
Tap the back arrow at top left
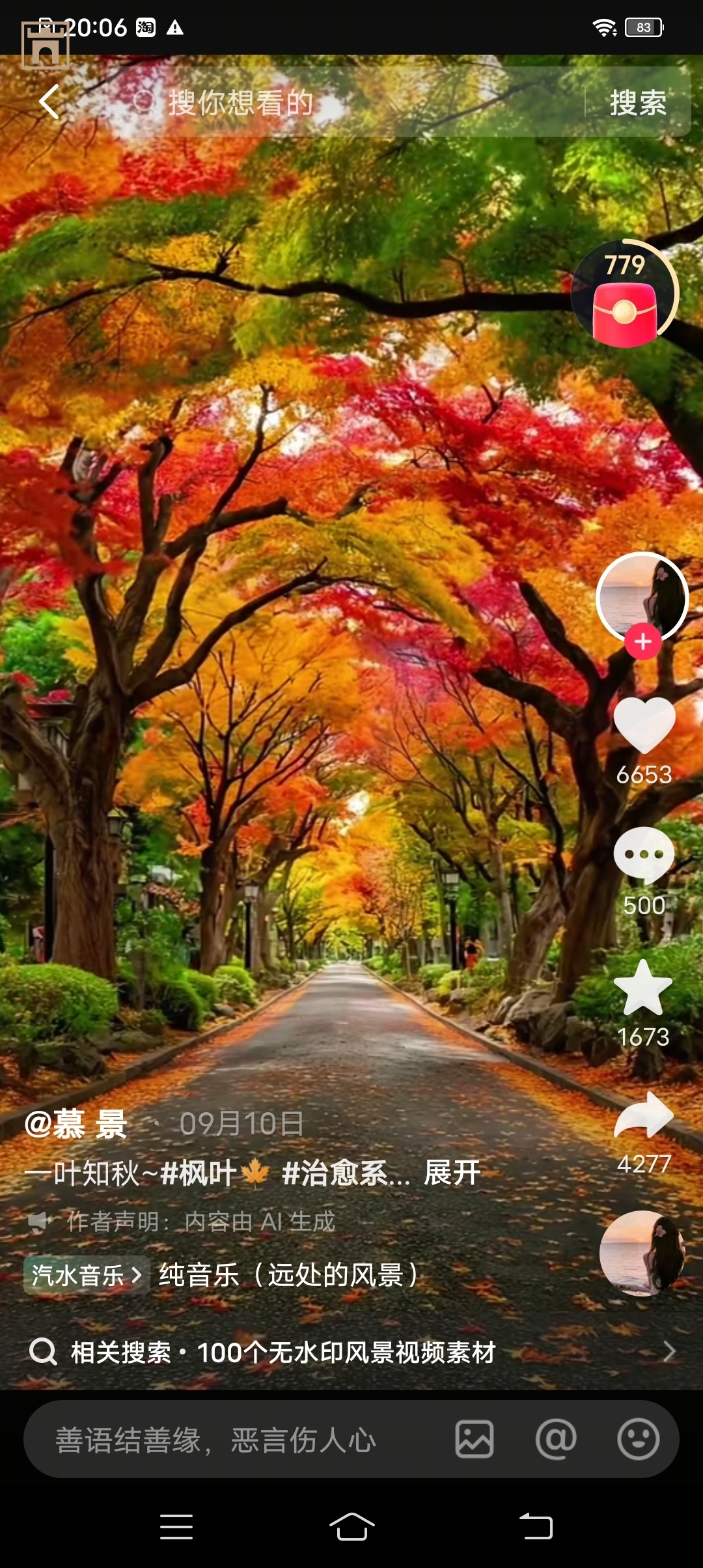pos(49,103)
